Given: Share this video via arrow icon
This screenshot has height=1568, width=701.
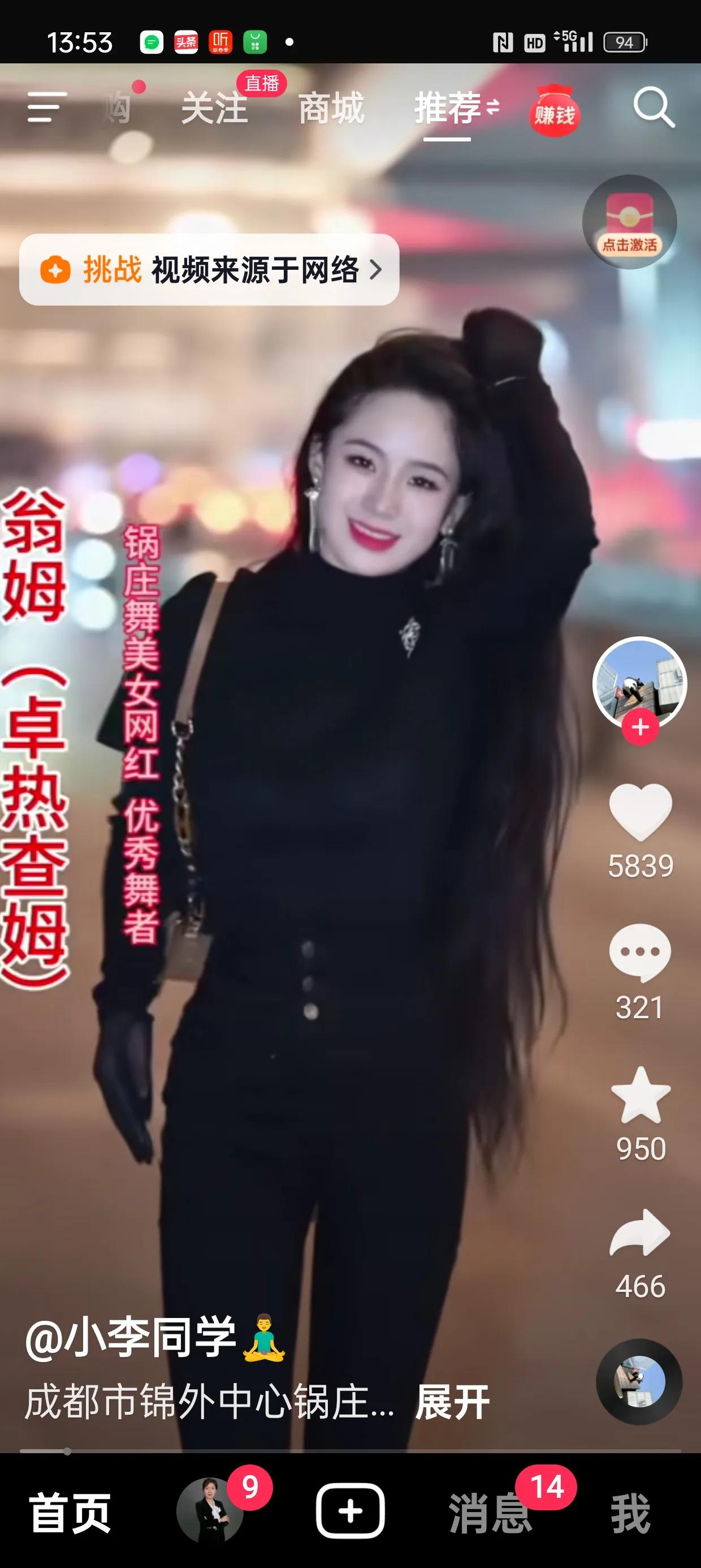Looking at the screenshot, I should [x=639, y=1234].
